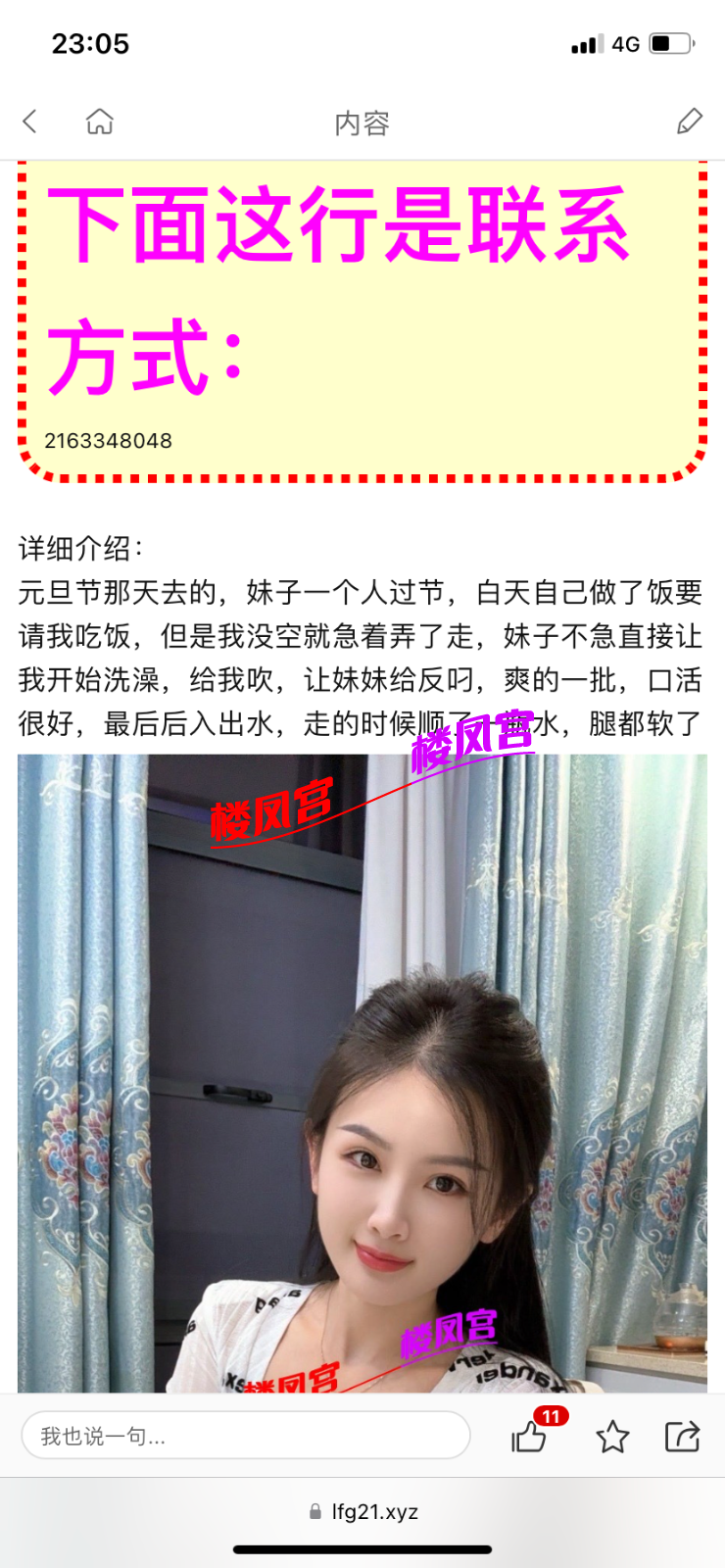
Task: Open the home page icon
Action: pos(100,122)
